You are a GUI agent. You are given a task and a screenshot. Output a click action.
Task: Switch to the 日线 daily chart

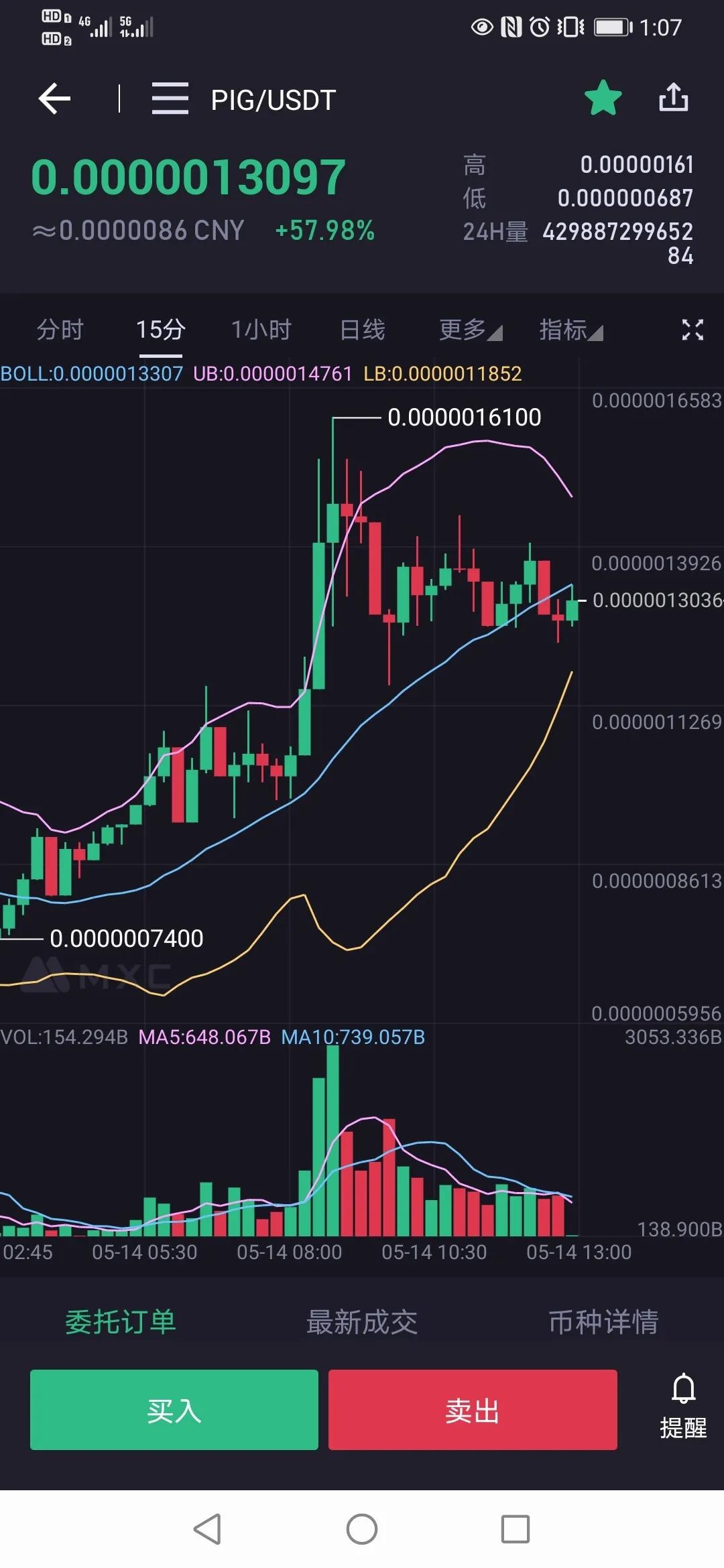(x=362, y=330)
